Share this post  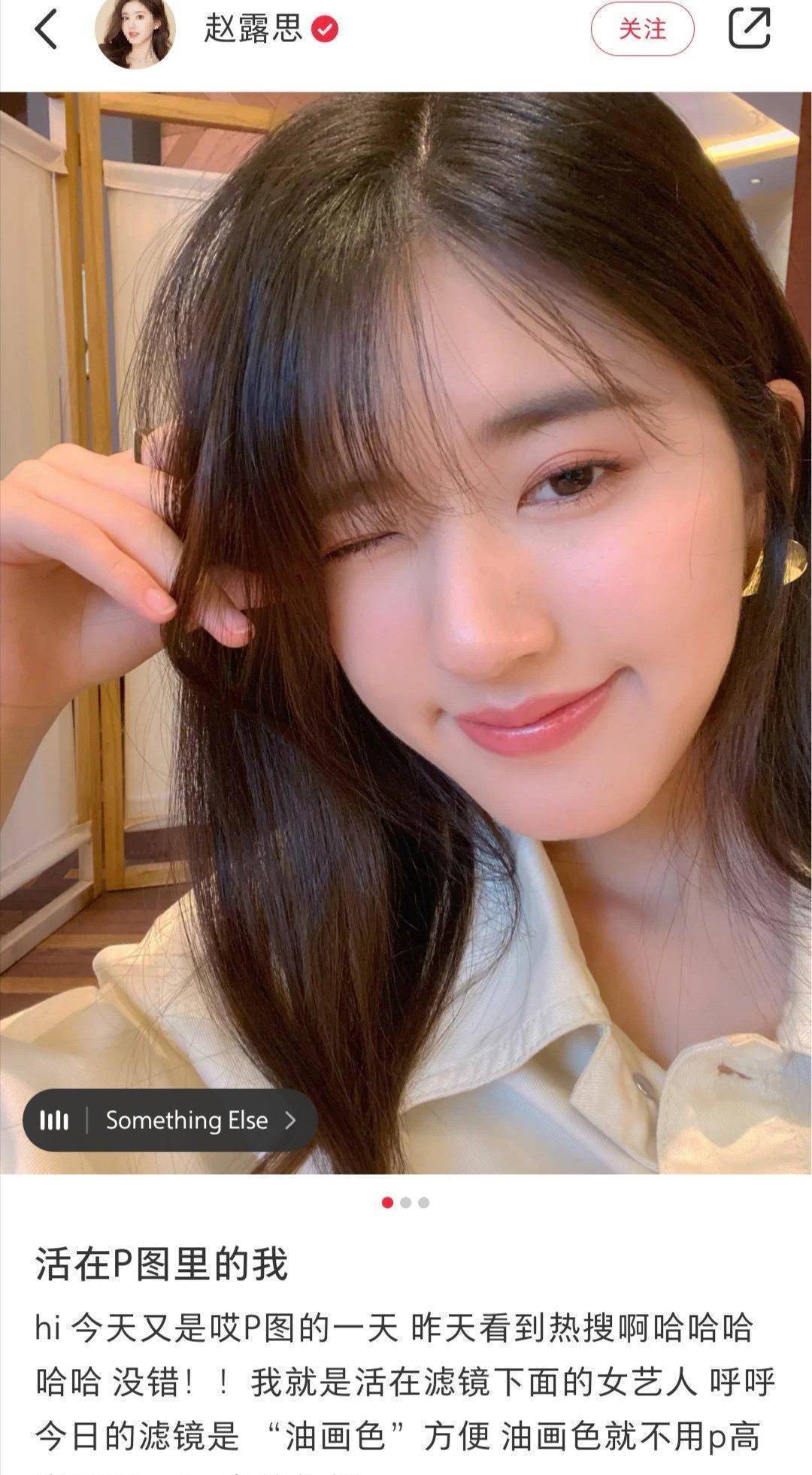[x=750, y=29]
